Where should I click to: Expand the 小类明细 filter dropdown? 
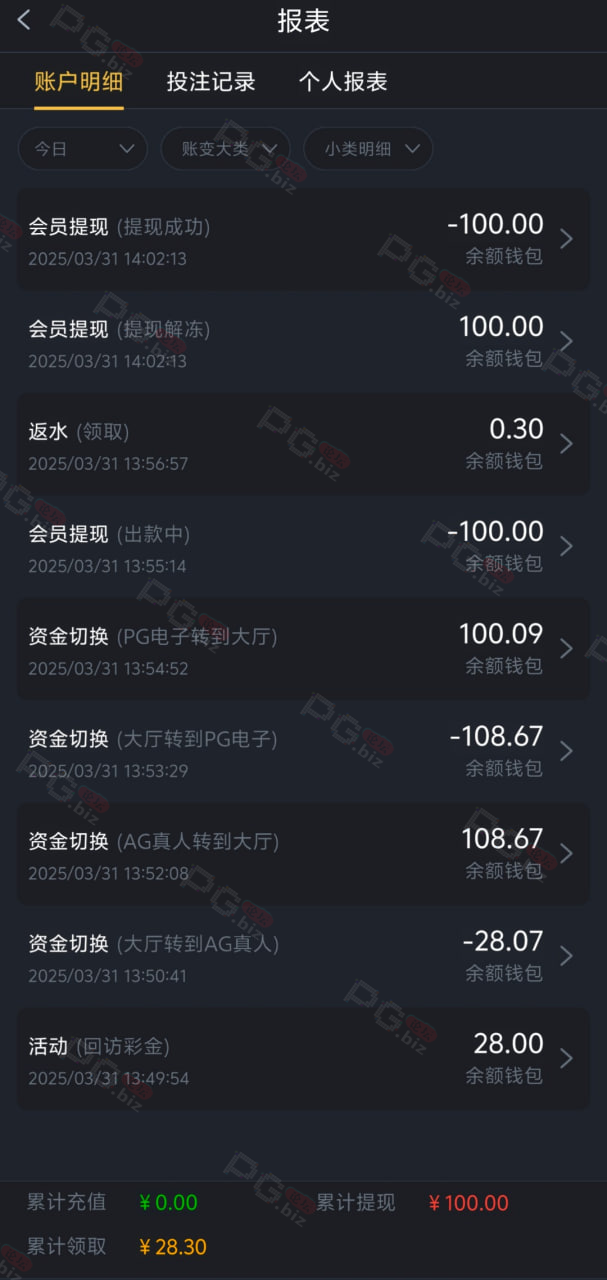coord(368,149)
